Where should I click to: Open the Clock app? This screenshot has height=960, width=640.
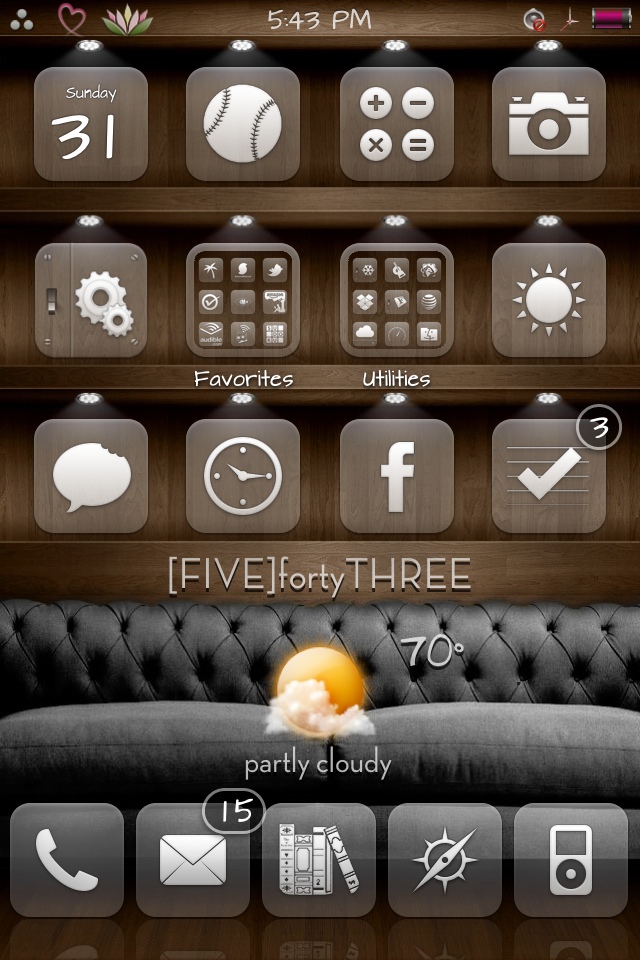click(x=243, y=475)
